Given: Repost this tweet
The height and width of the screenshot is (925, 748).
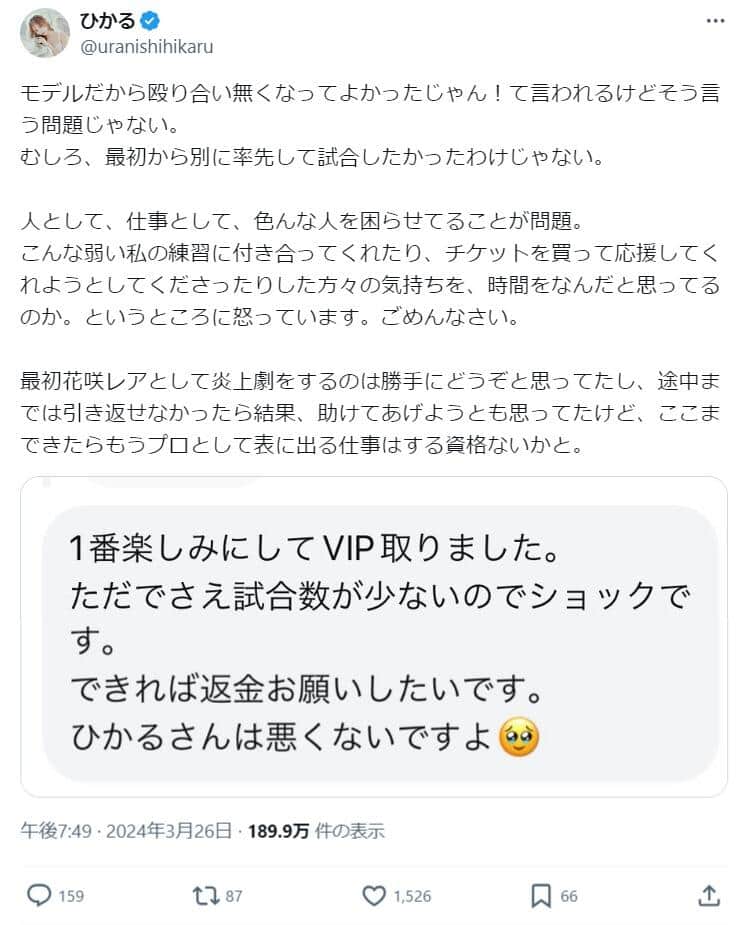Looking at the screenshot, I should pyautogui.click(x=204, y=896).
